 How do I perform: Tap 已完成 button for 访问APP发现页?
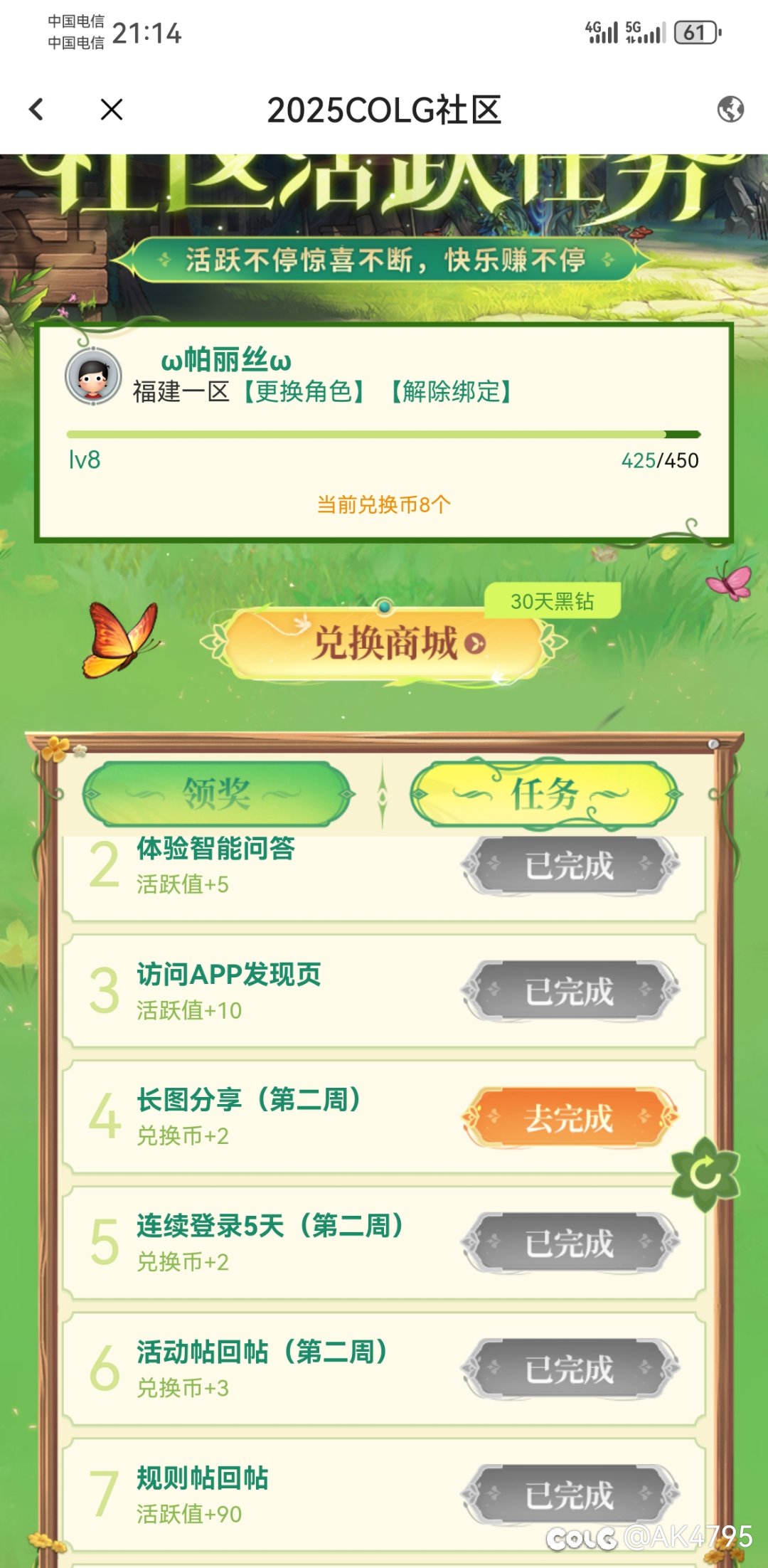(x=570, y=991)
